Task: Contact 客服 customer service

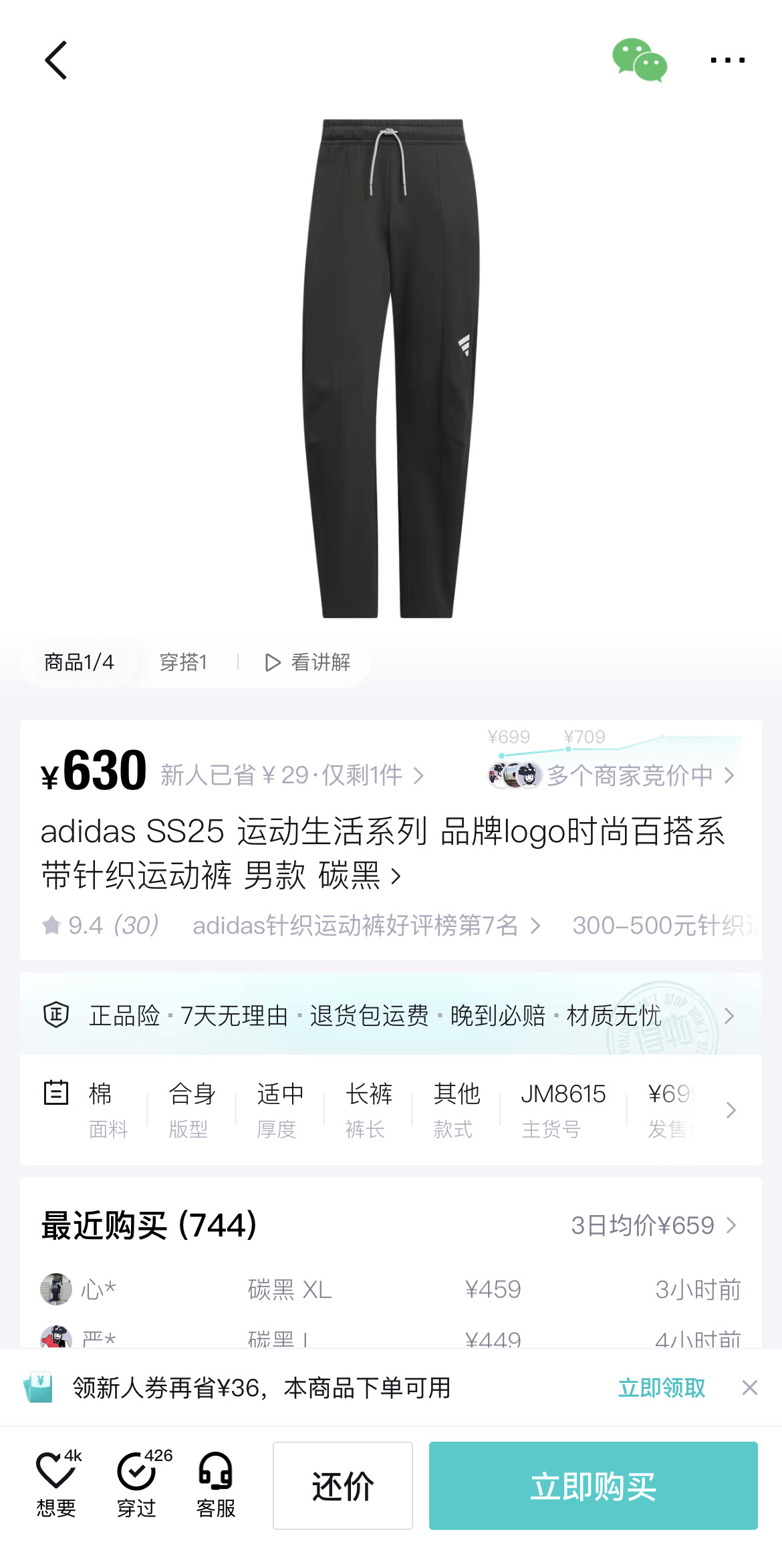Action: pyautogui.click(x=215, y=1484)
